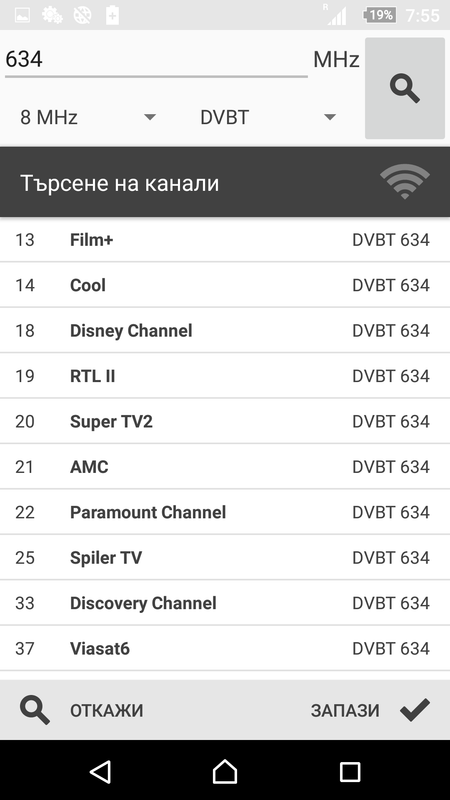Select the Viasat6 channel row
Image resolution: width=450 pixels, height=800 pixels.
(225, 648)
